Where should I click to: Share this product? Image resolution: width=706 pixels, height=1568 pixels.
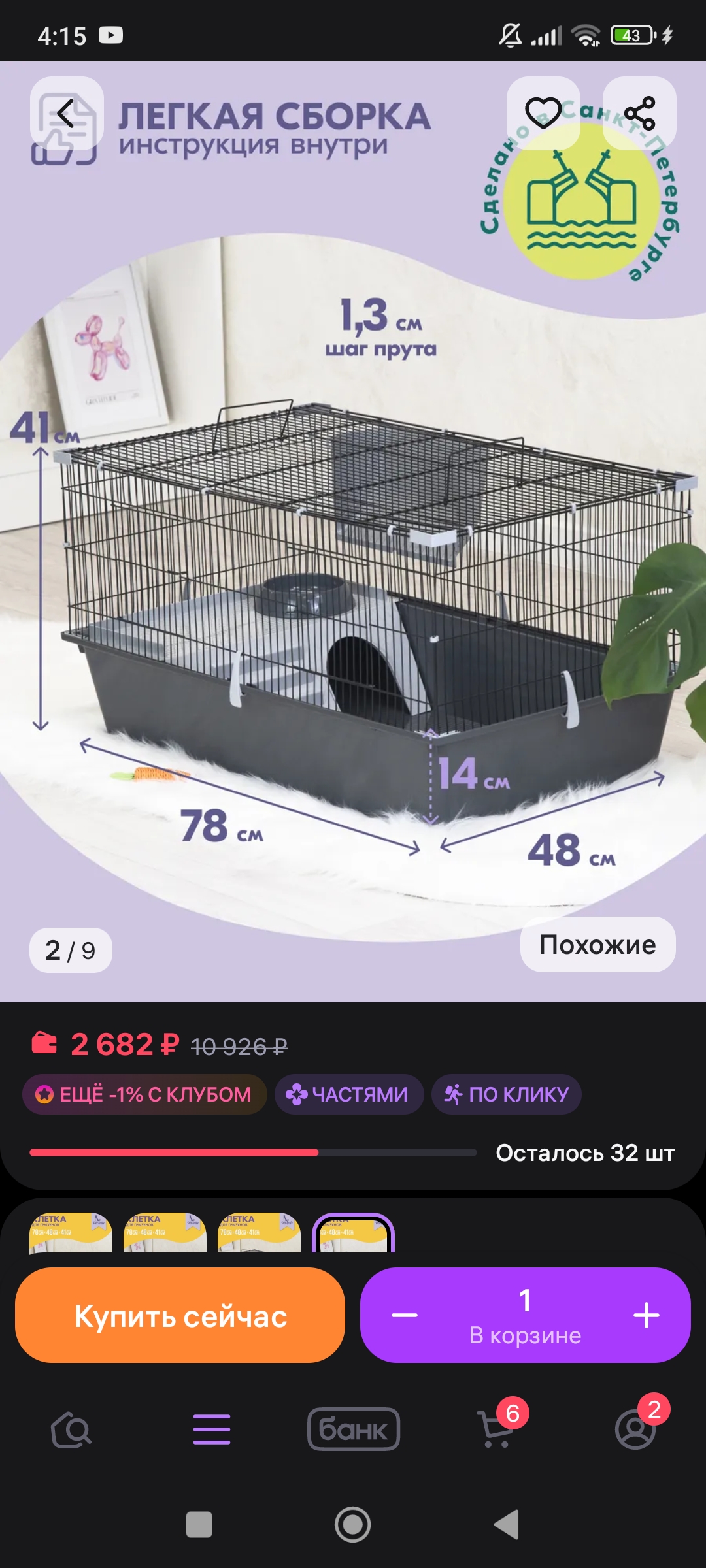coord(639,113)
